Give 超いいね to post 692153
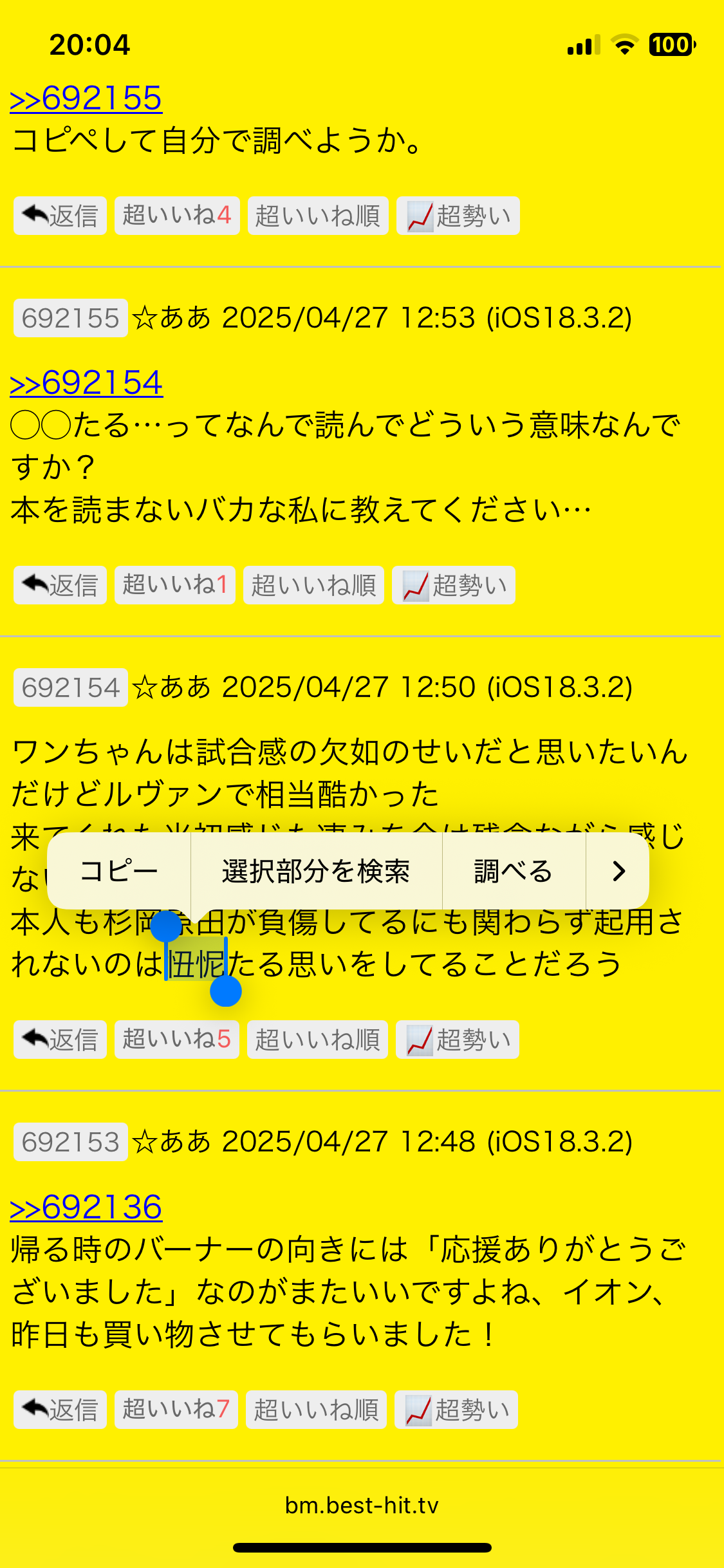 pyautogui.click(x=176, y=1410)
